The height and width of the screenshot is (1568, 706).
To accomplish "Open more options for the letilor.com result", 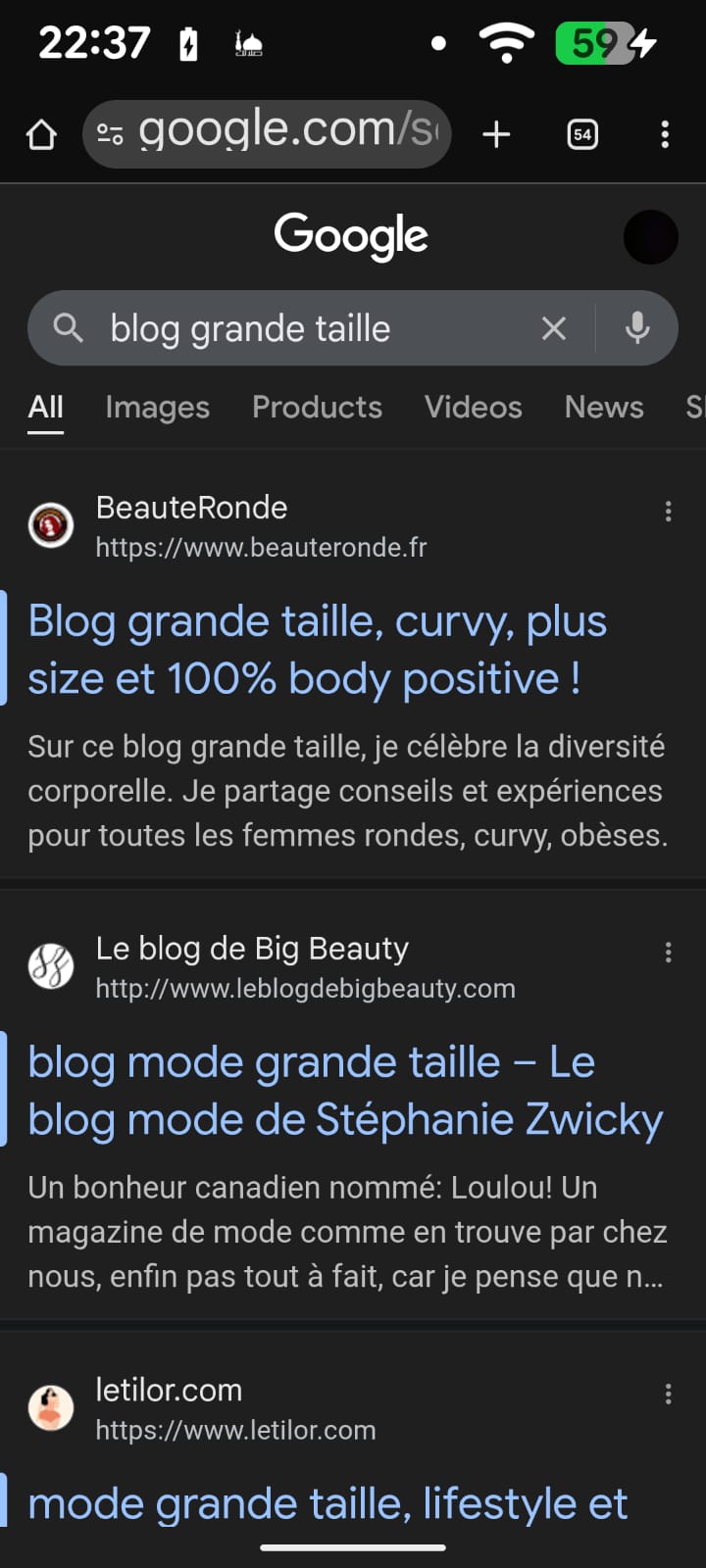I will click(x=668, y=1394).
